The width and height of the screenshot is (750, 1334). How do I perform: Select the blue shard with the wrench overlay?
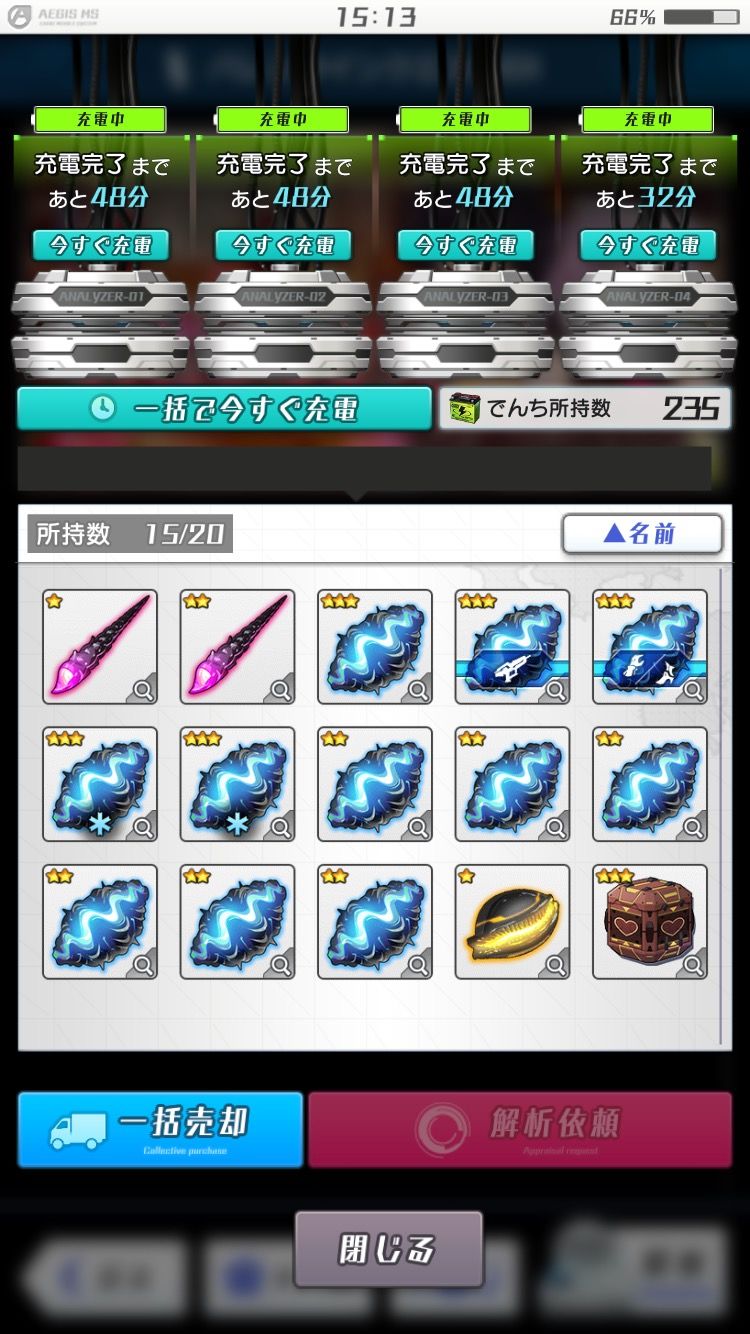pos(650,645)
